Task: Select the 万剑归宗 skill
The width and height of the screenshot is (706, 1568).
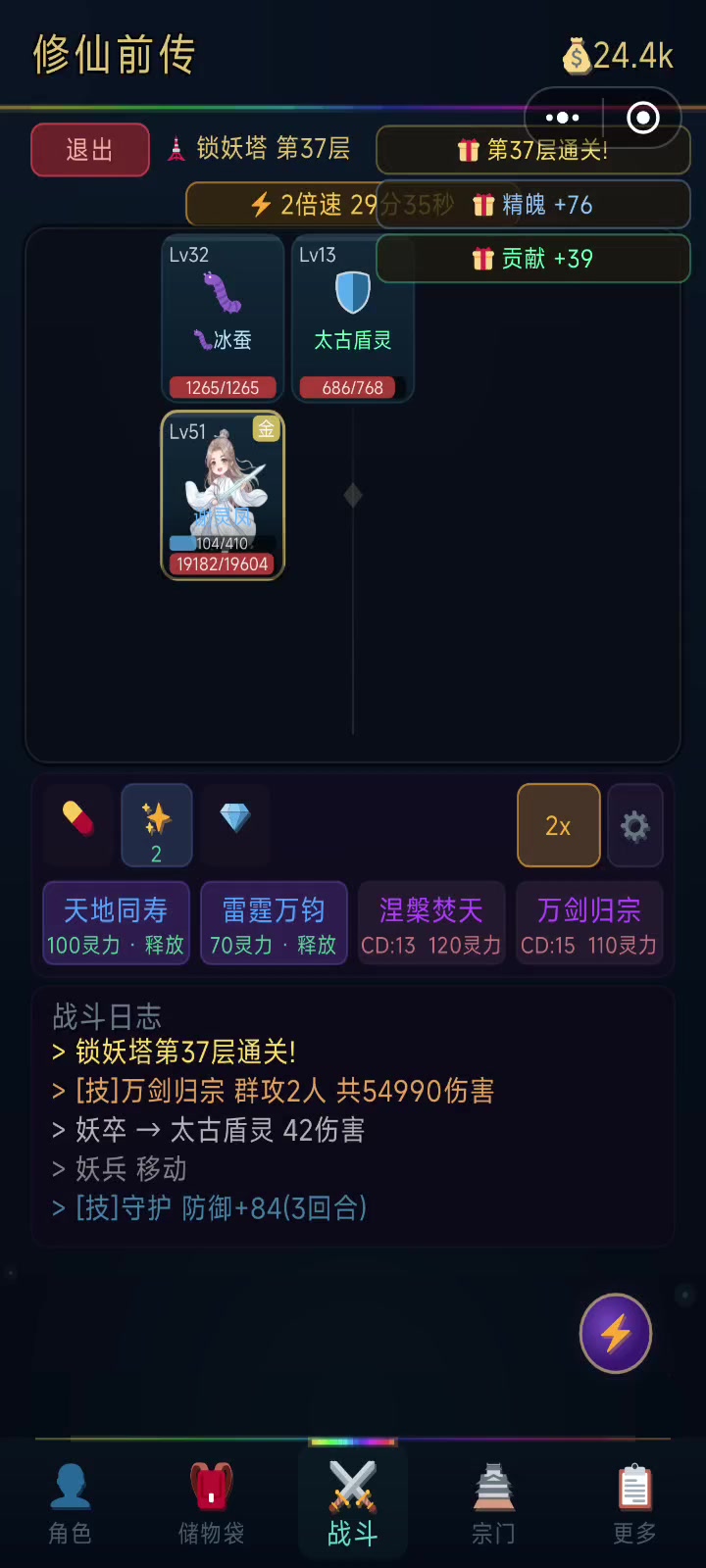Action: pyautogui.click(x=589, y=924)
